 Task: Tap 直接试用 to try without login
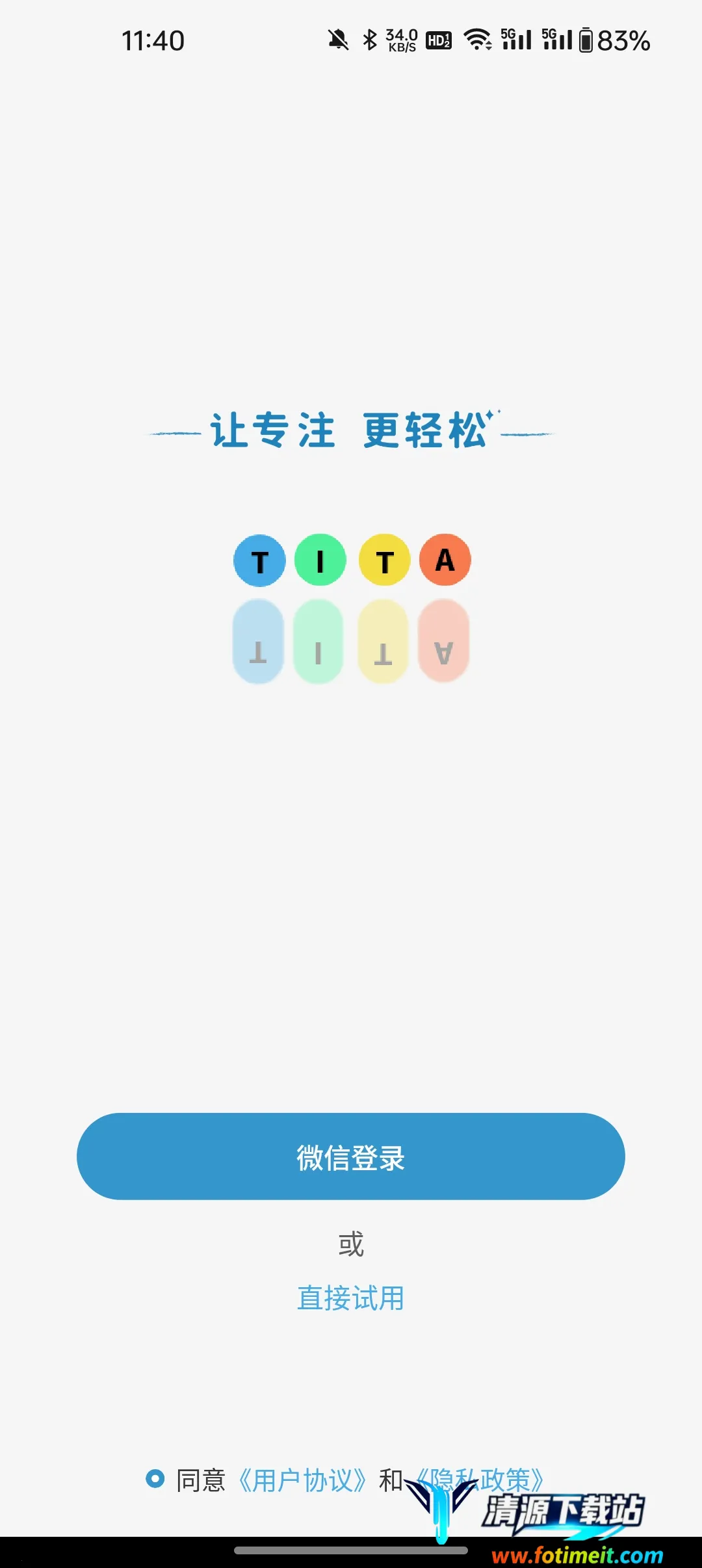point(351,1298)
